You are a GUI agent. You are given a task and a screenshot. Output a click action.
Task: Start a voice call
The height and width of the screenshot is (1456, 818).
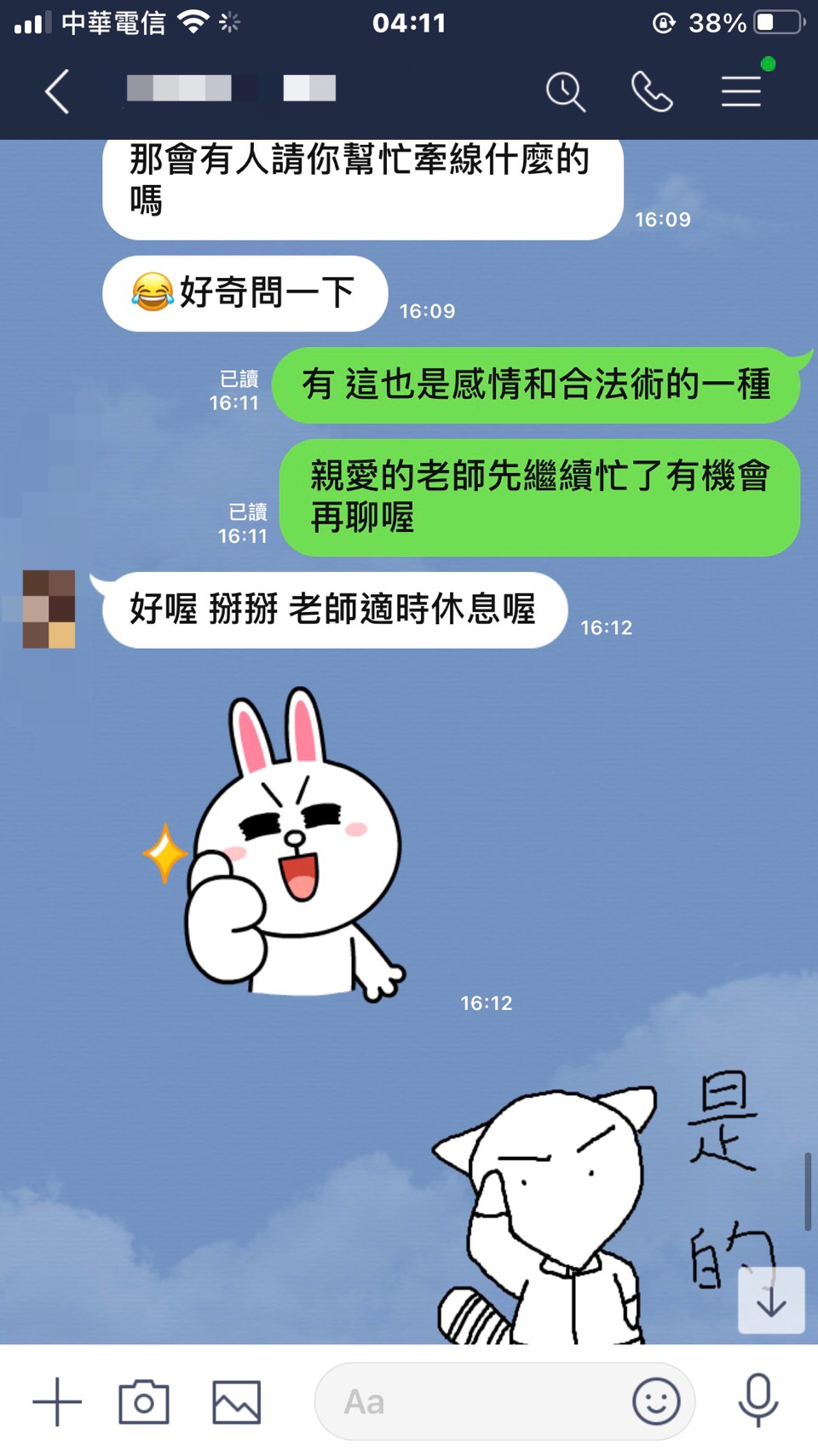click(x=652, y=92)
